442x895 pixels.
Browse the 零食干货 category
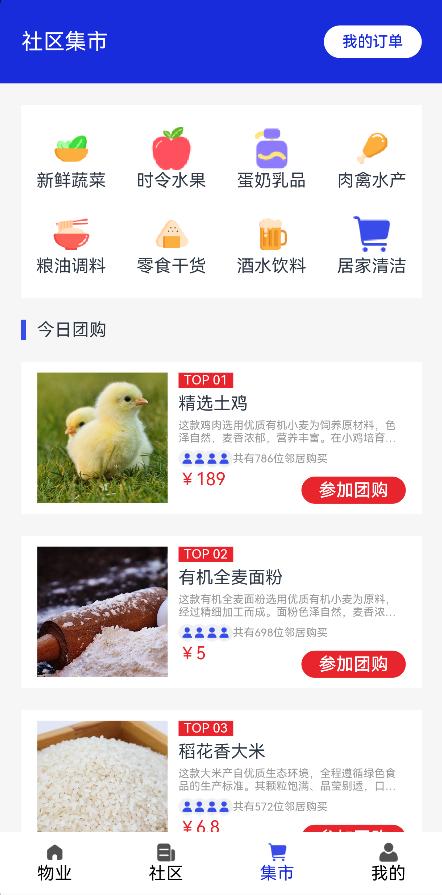tap(171, 244)
